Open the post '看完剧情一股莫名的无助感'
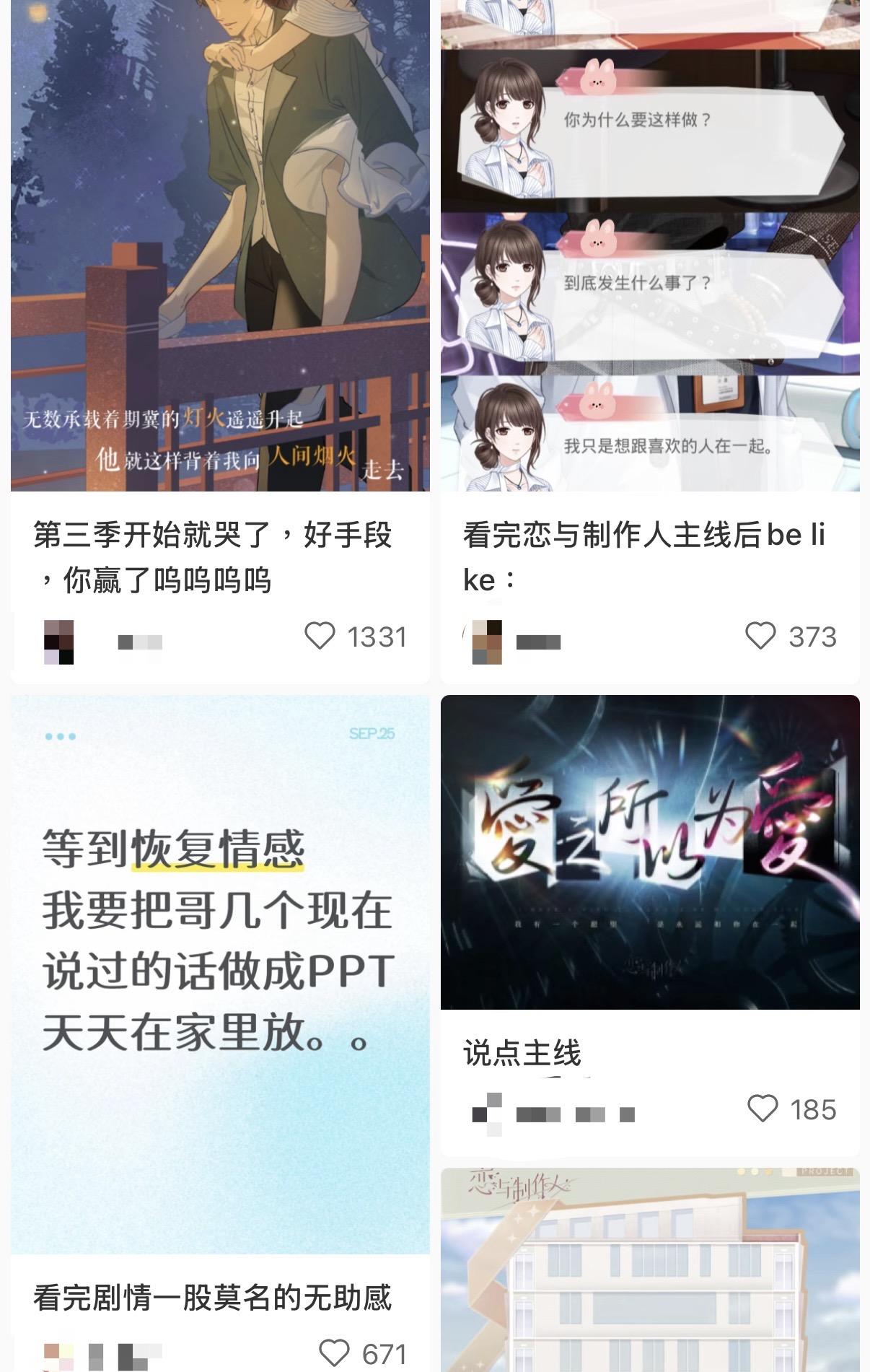The width and height of the screenshot is (870, 1372). click(212, 1298)
